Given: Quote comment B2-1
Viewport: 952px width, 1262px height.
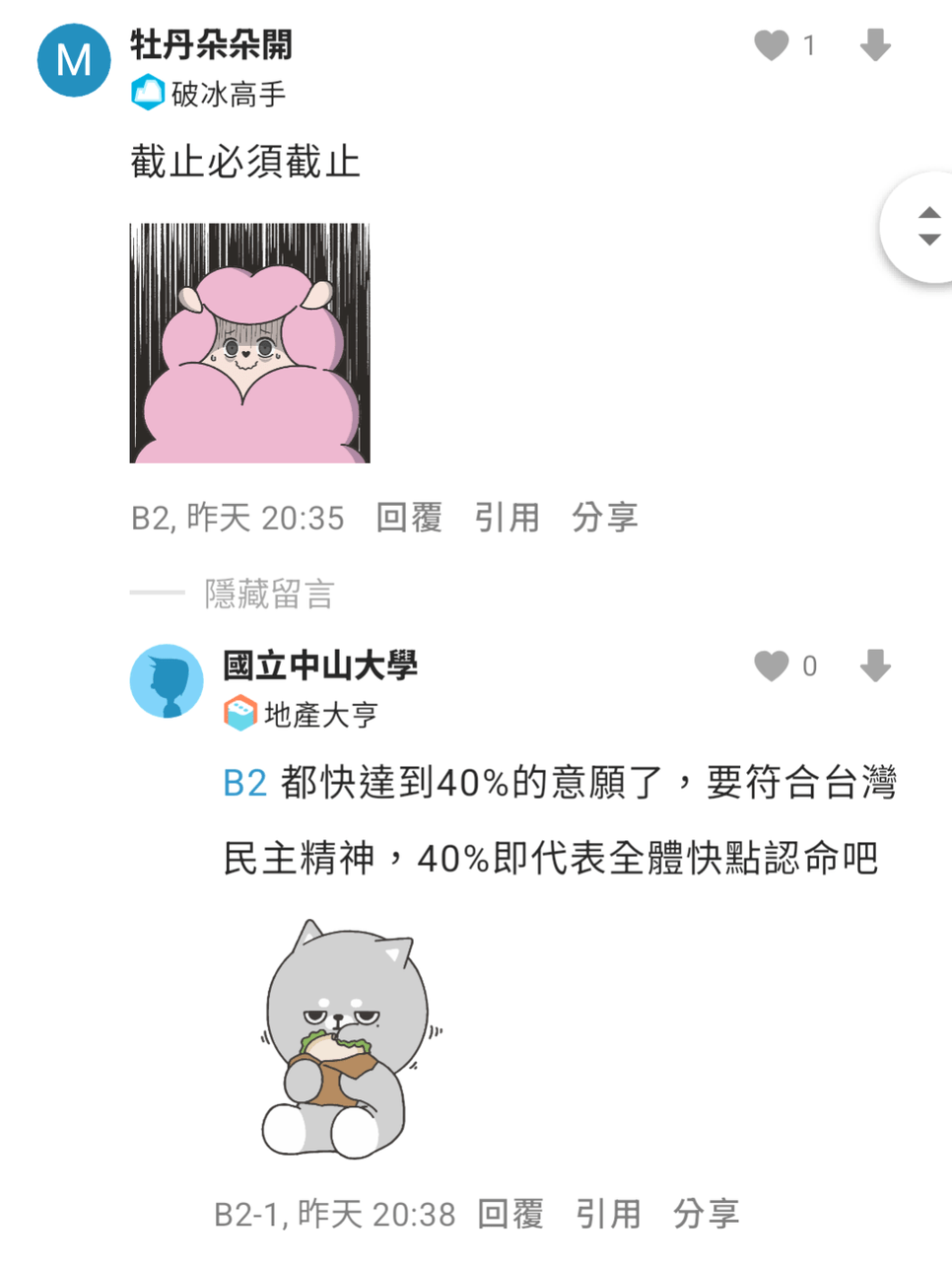Looking at the screenshot, I should [608, 1215].
